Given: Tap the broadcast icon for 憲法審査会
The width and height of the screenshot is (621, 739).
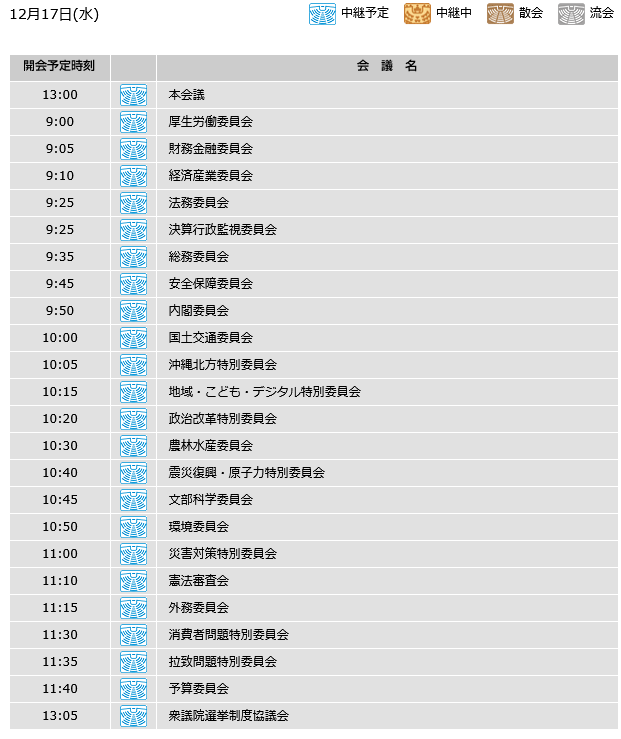Looking at the screenshot, I should coord(133,581).
